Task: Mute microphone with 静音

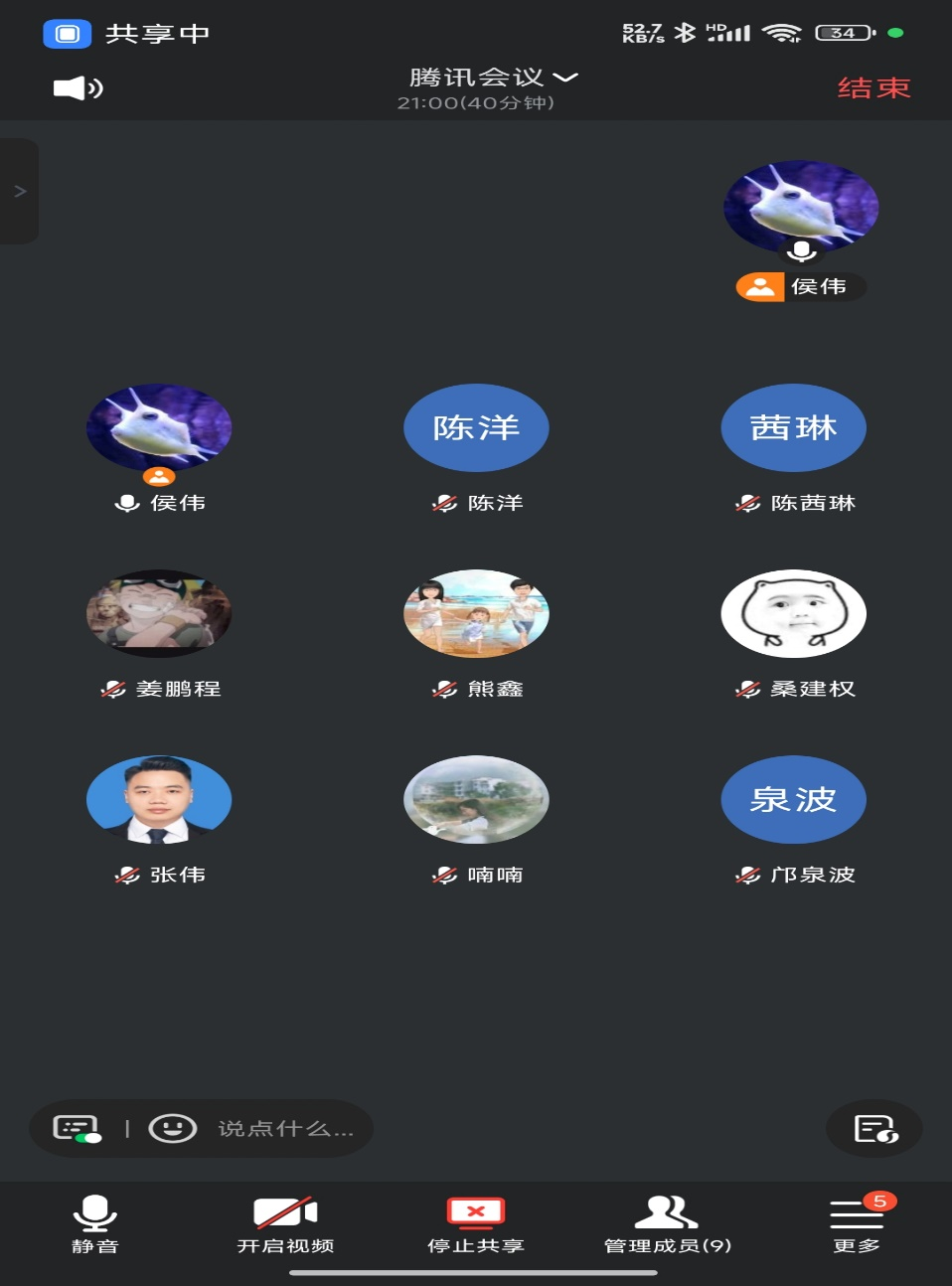Action: point(95,1224)
